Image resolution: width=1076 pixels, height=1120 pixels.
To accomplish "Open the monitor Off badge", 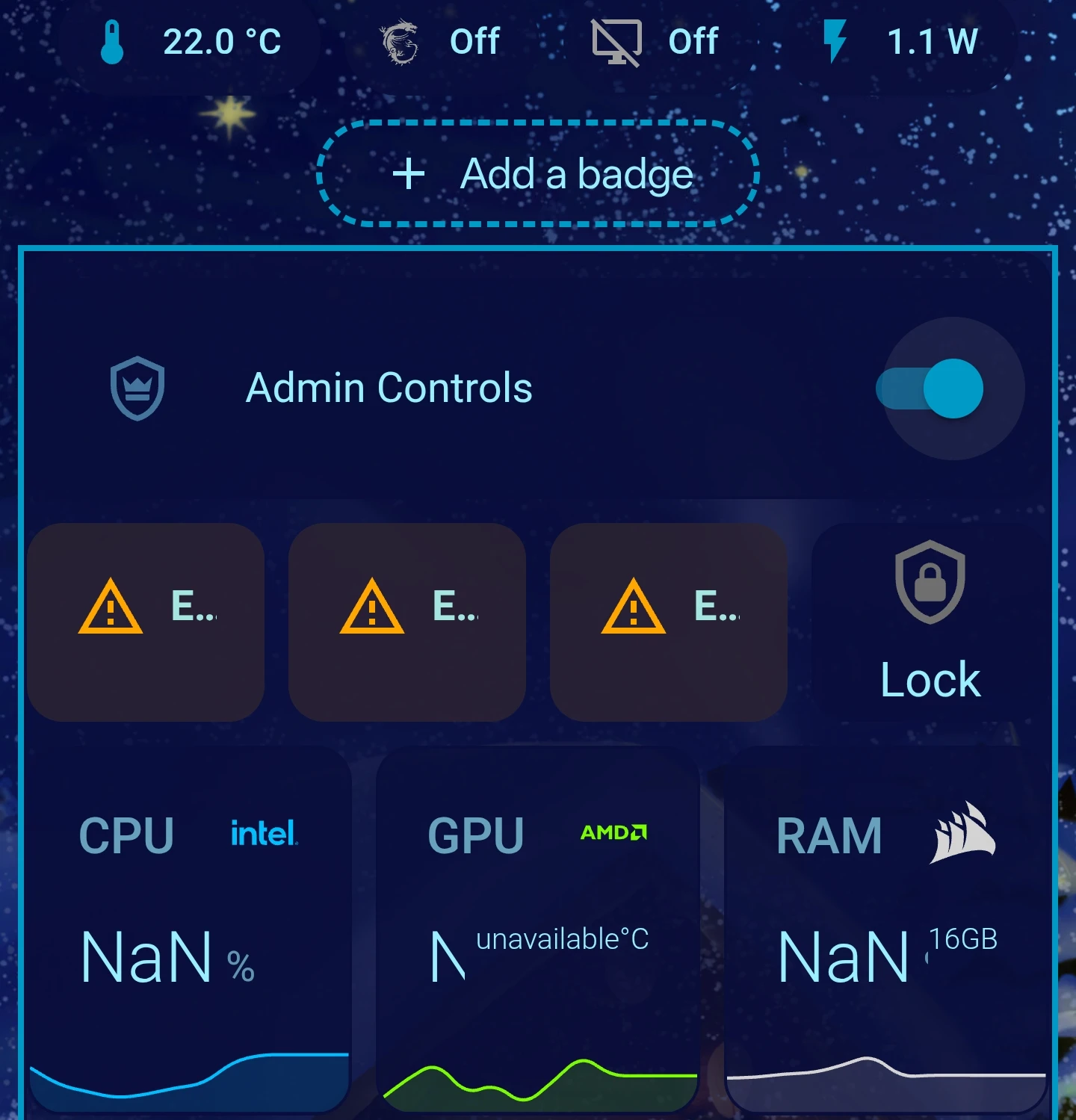I will tap(655, 41).
